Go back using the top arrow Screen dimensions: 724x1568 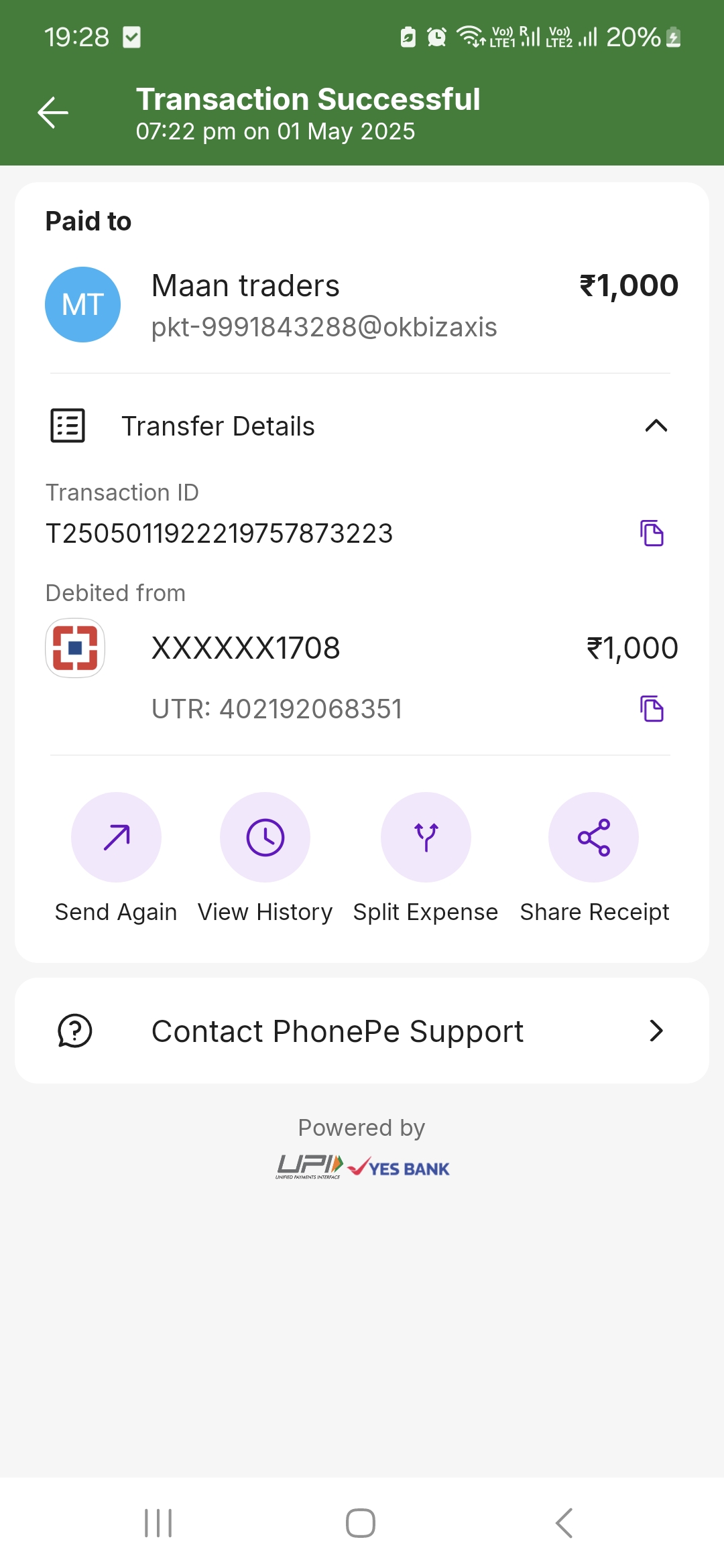click(x=53, y=113)
